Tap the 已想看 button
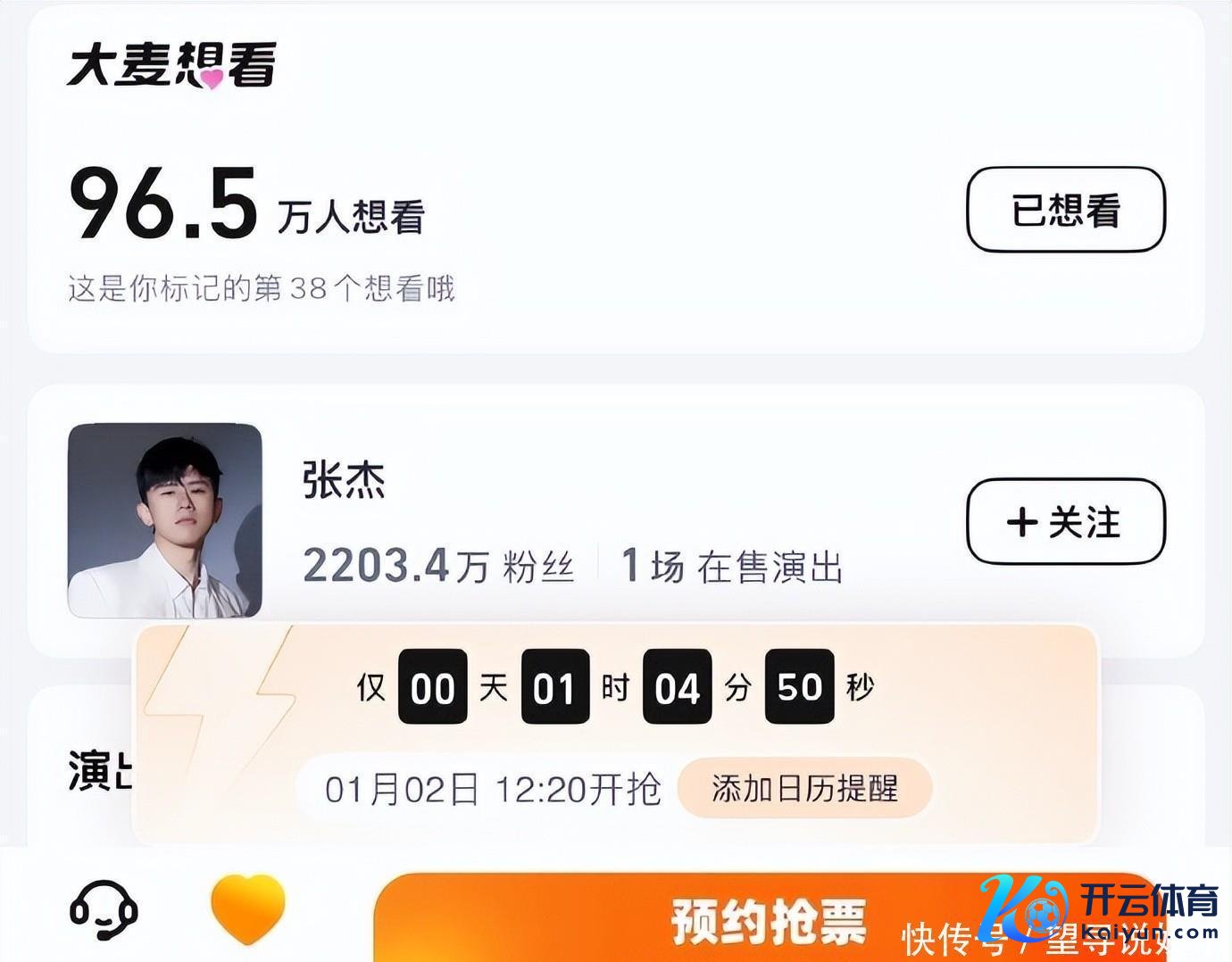The image size is (1232, 962). tap(1065, 210)
